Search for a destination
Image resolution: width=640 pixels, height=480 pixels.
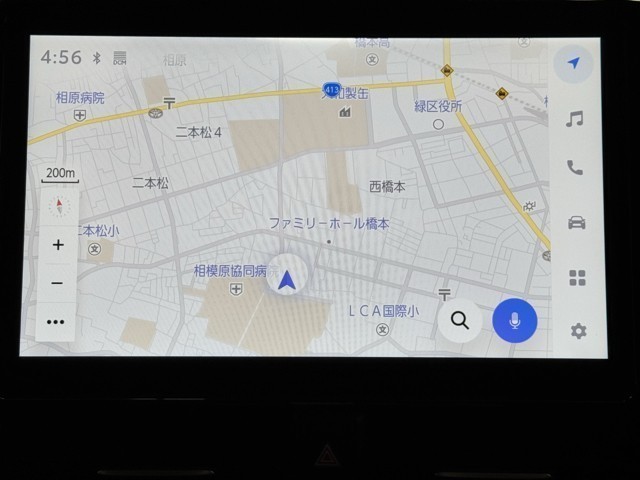tap(460, 320)
